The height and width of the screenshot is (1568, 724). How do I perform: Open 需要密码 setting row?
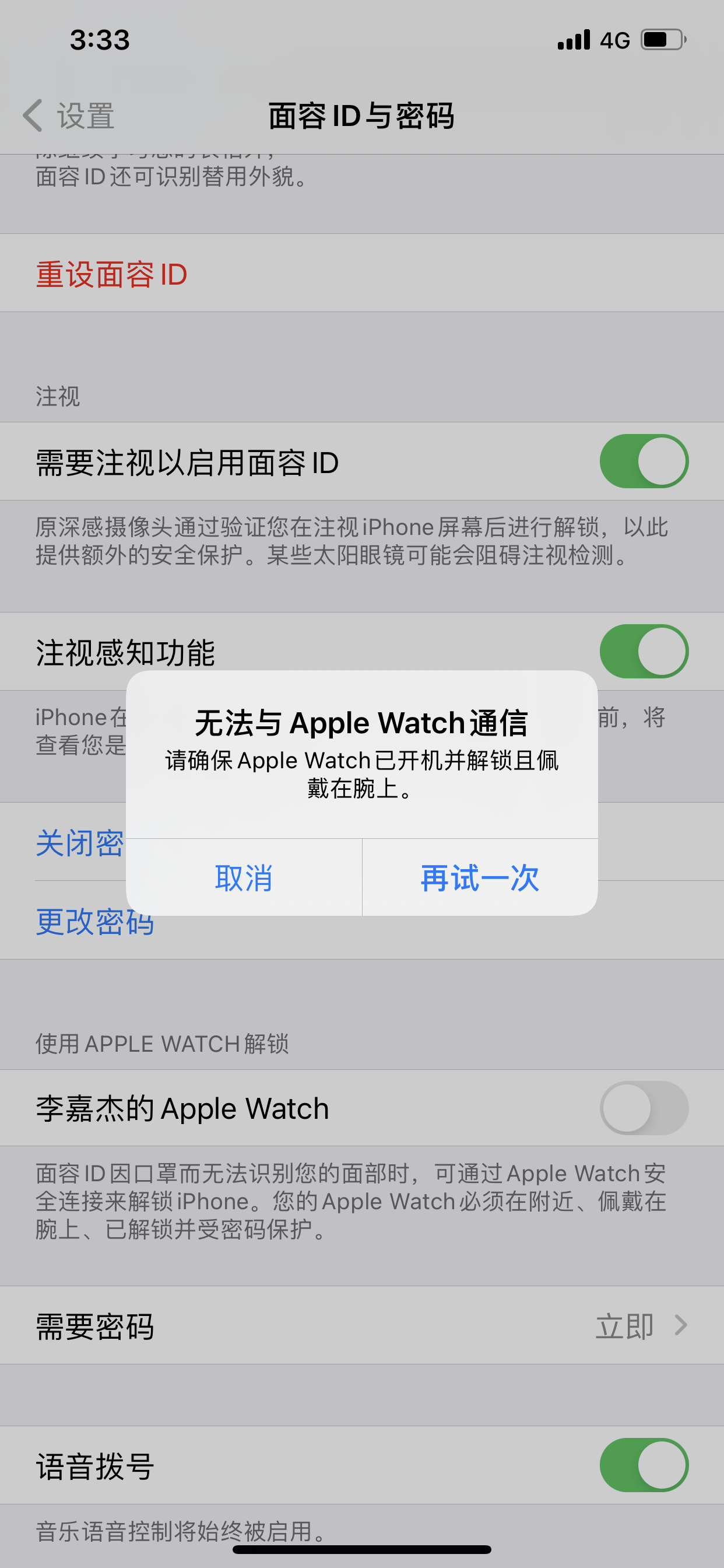pyautogui.click(x=361, y=1325)
